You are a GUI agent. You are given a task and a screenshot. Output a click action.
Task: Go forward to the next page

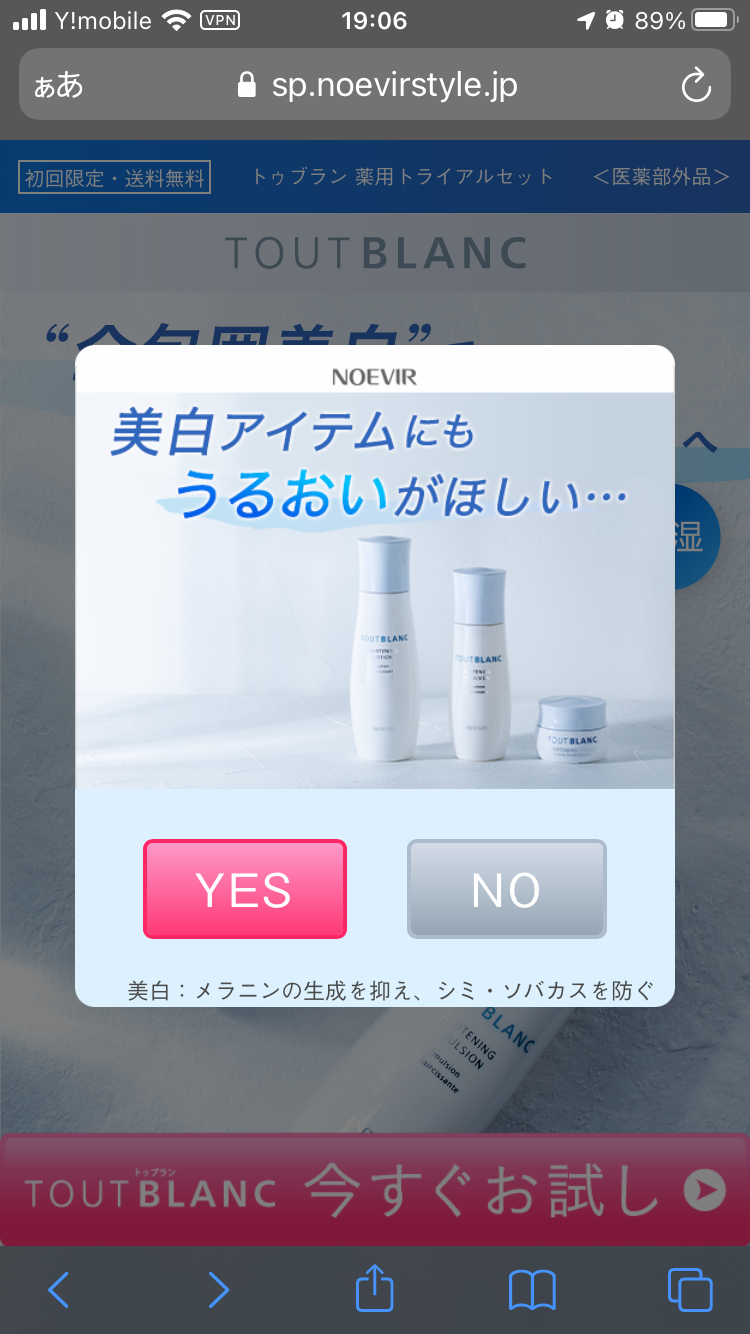click(217, 1290)
